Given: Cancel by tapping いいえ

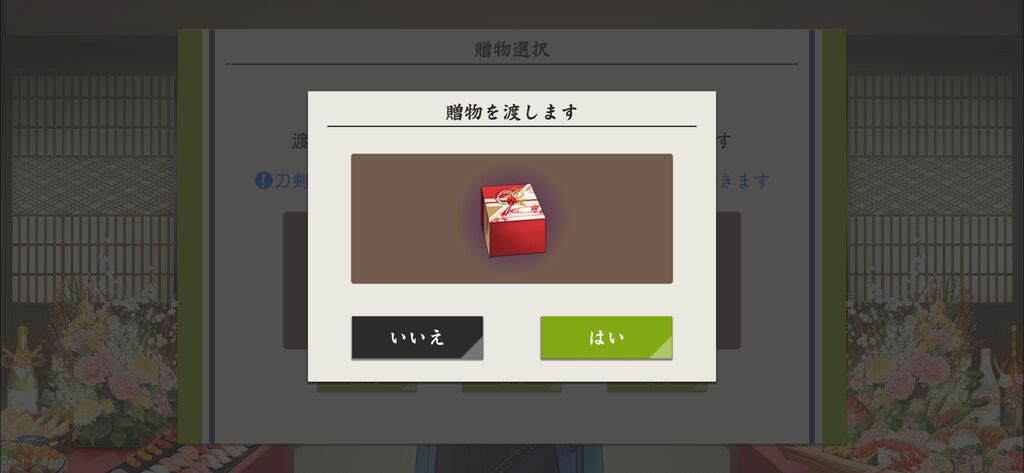Looking at the screenshot, I should 417,338.
